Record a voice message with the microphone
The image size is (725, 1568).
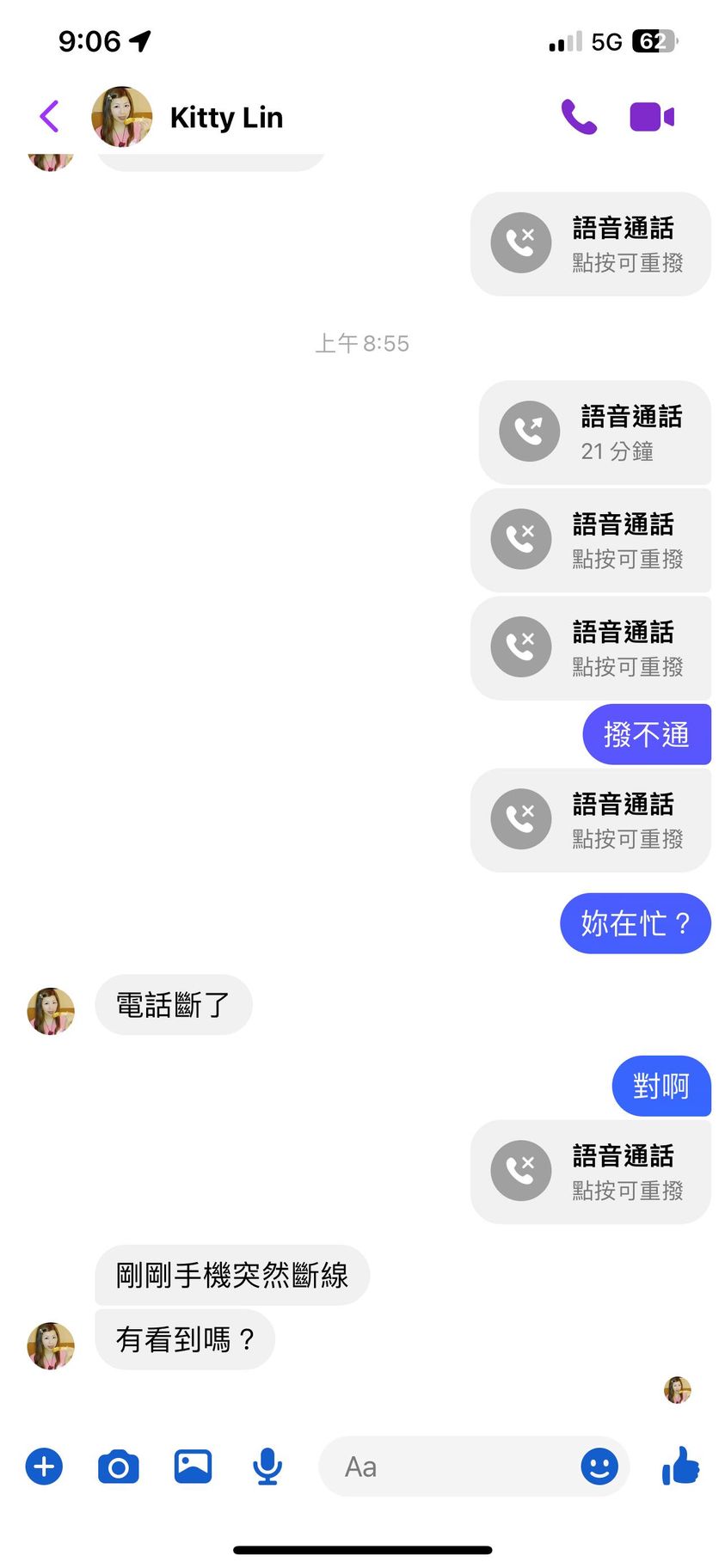(x=267, y=1466)
